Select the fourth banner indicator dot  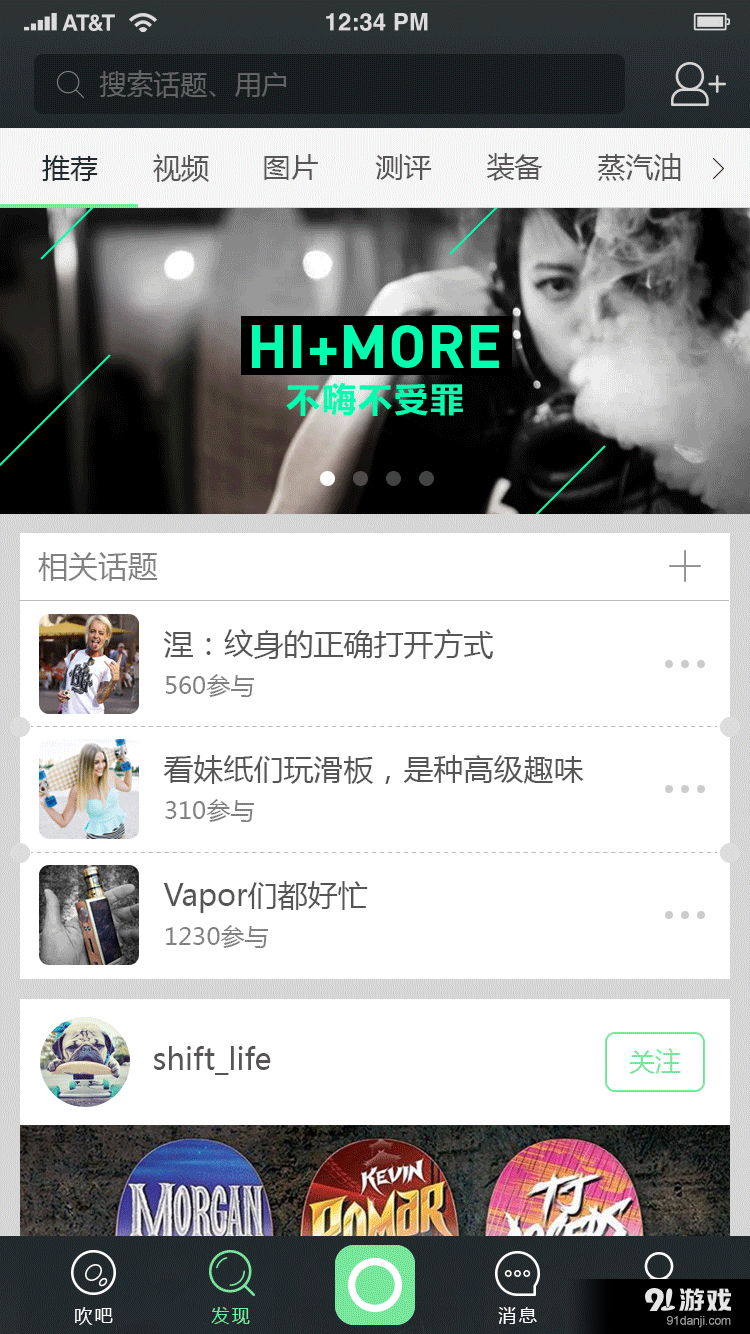[426, 478]
